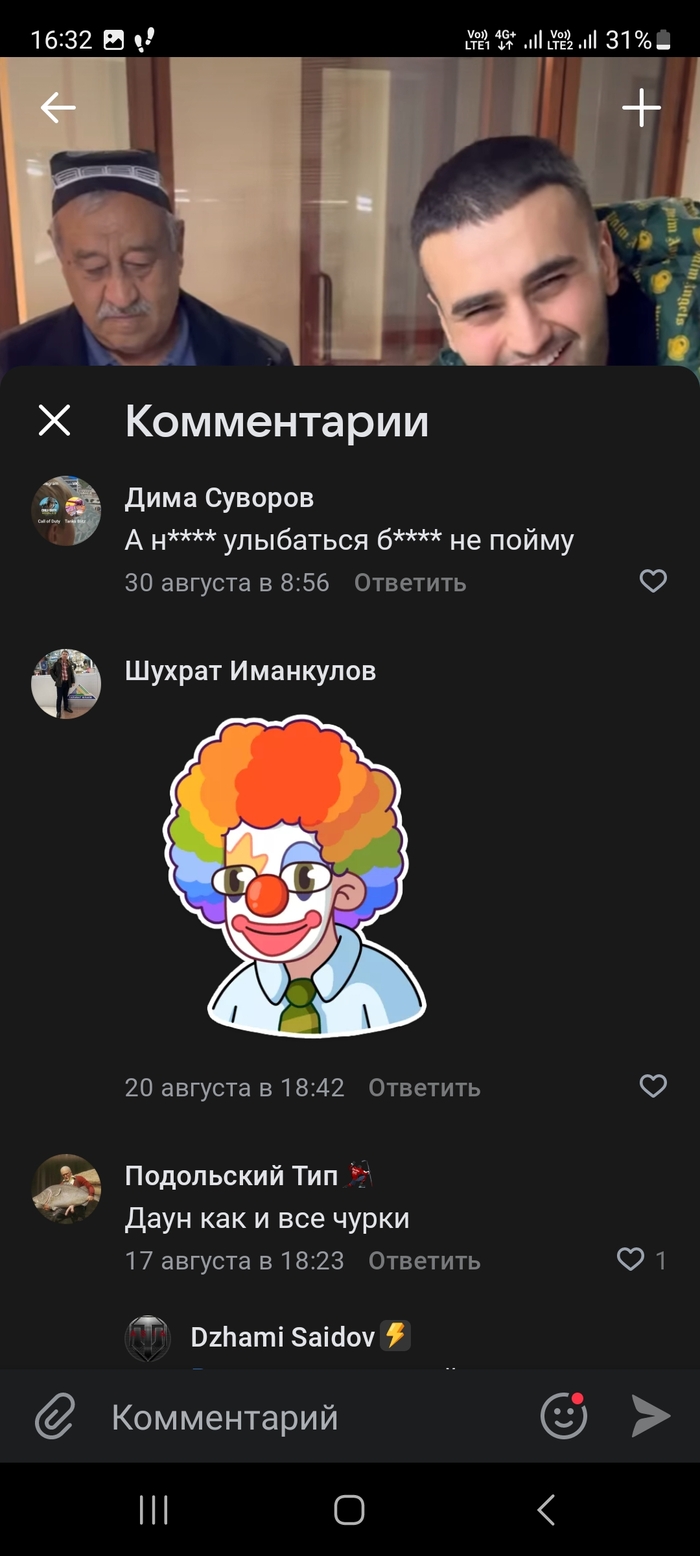Reply to Шухрат Иманкулов's comment
Viewport: 700px width, 1556px height.
(424, 1088)
